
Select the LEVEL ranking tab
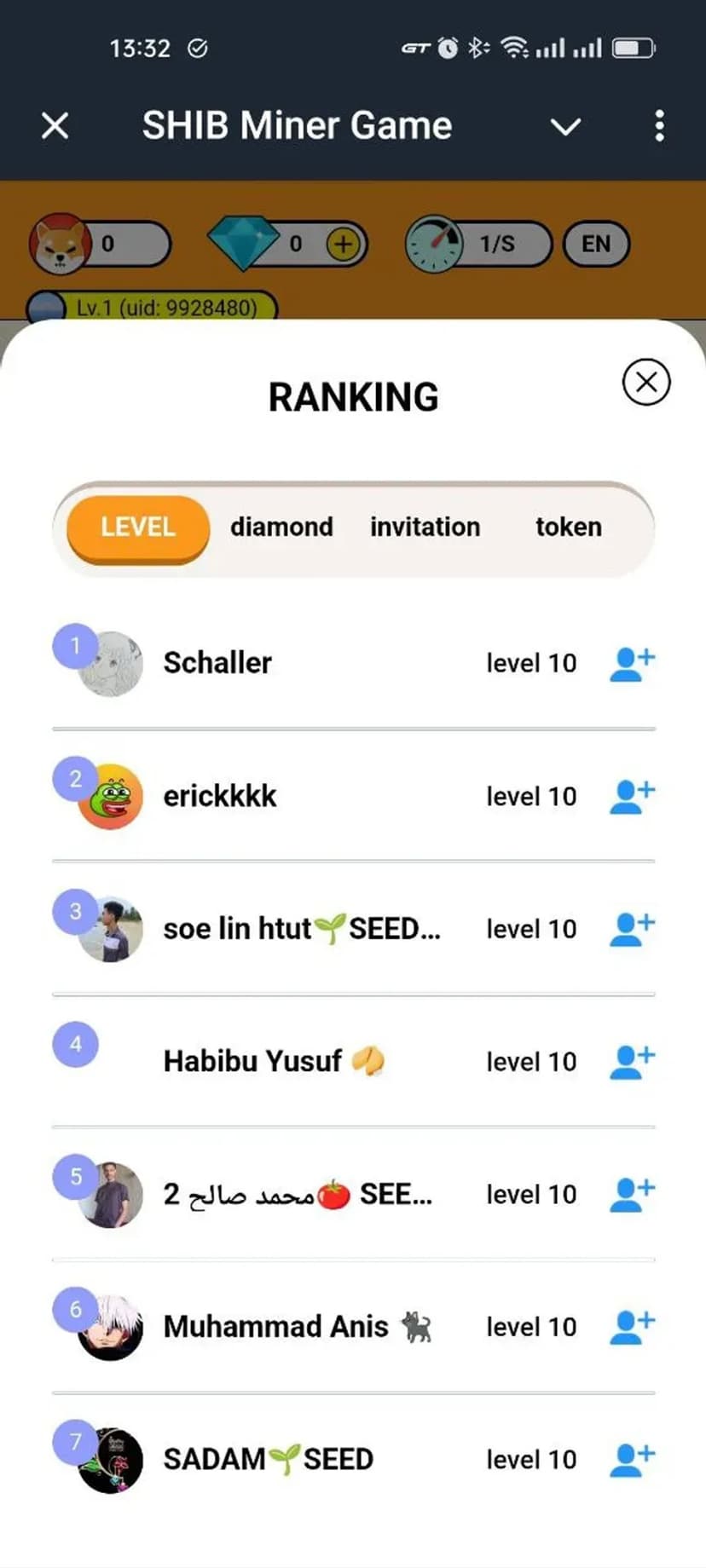(x=138, y=527)
